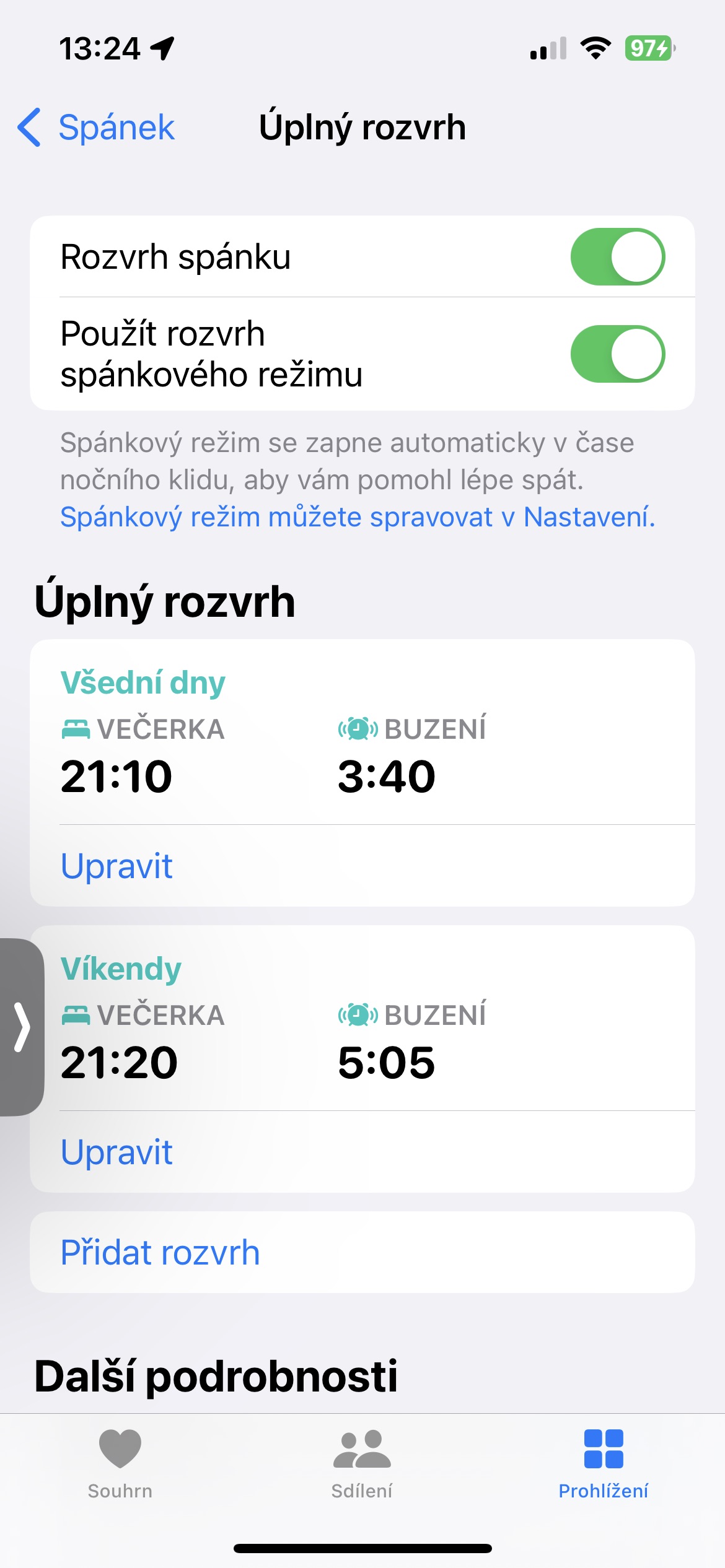This screenshot has height=1568, width=725.
Task: Switch to the Souhrn tab
Action: tap(120, 1464)
